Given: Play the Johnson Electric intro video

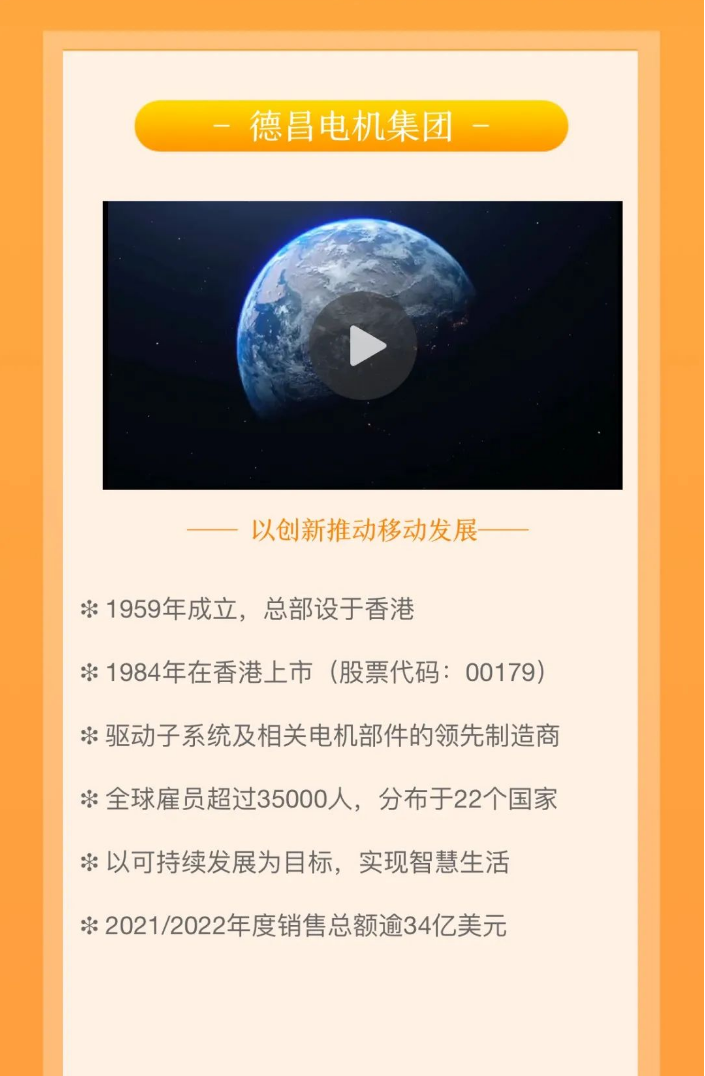Looking at the screenshot, I should pyautogui.click(x=363, y=346).
